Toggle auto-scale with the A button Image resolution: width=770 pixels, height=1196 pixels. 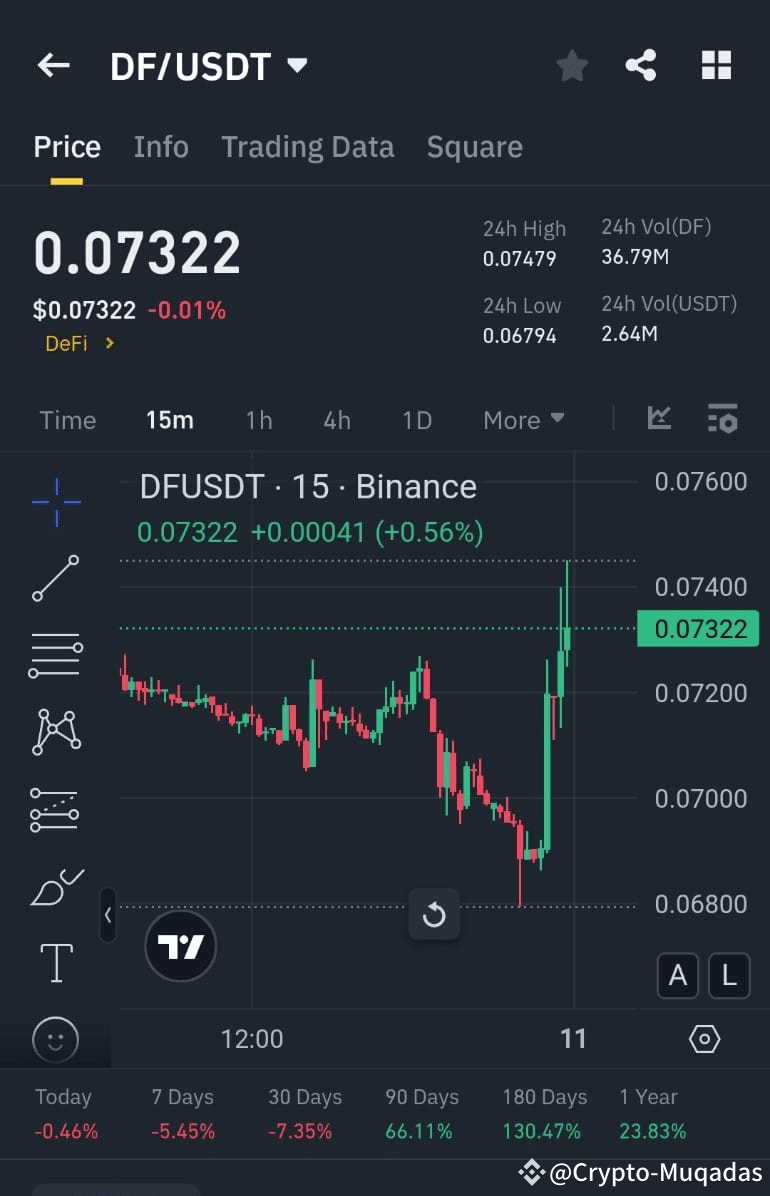tap(678, 977)
